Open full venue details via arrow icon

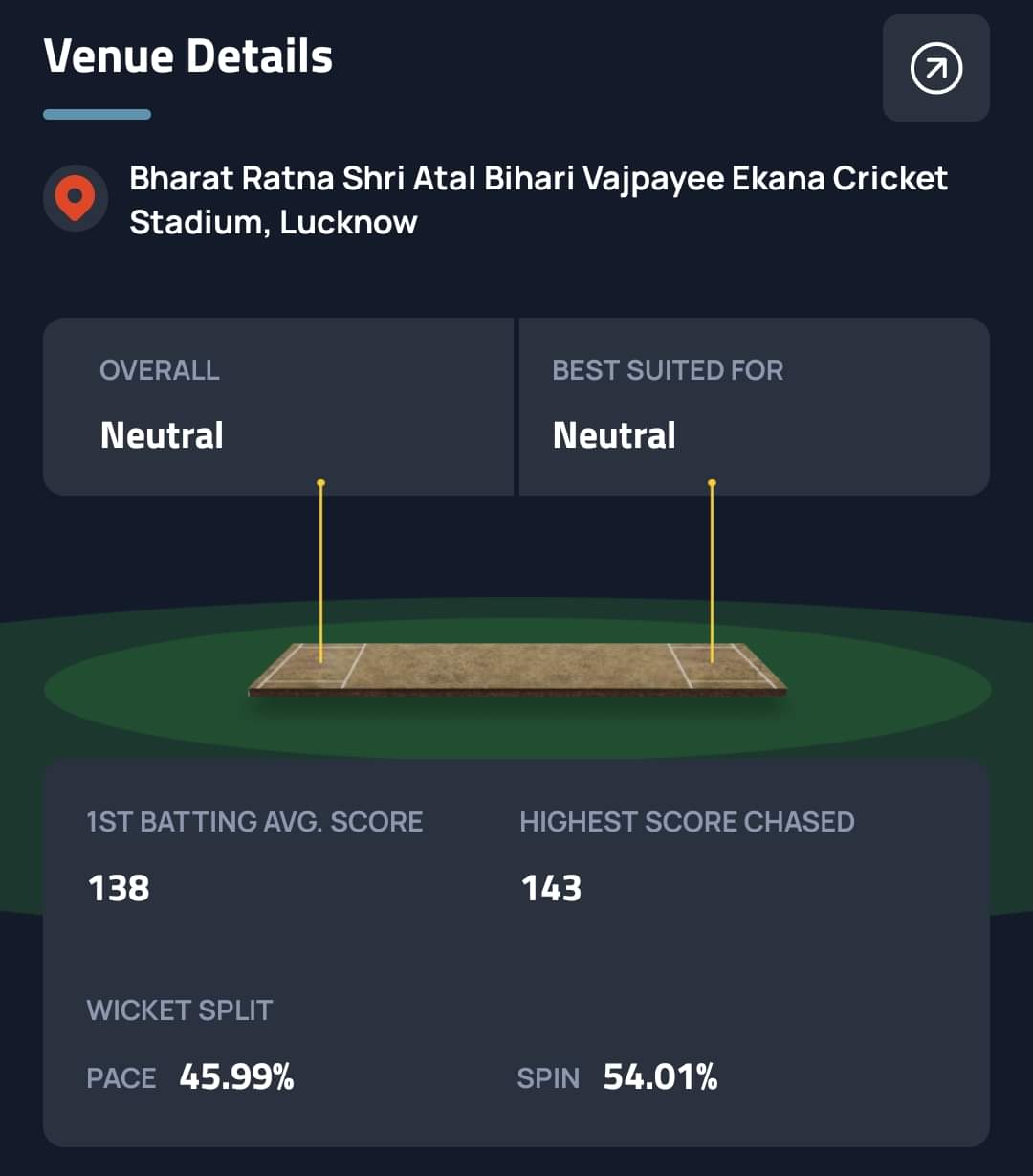pyautogui.click(x=934, y=69)
